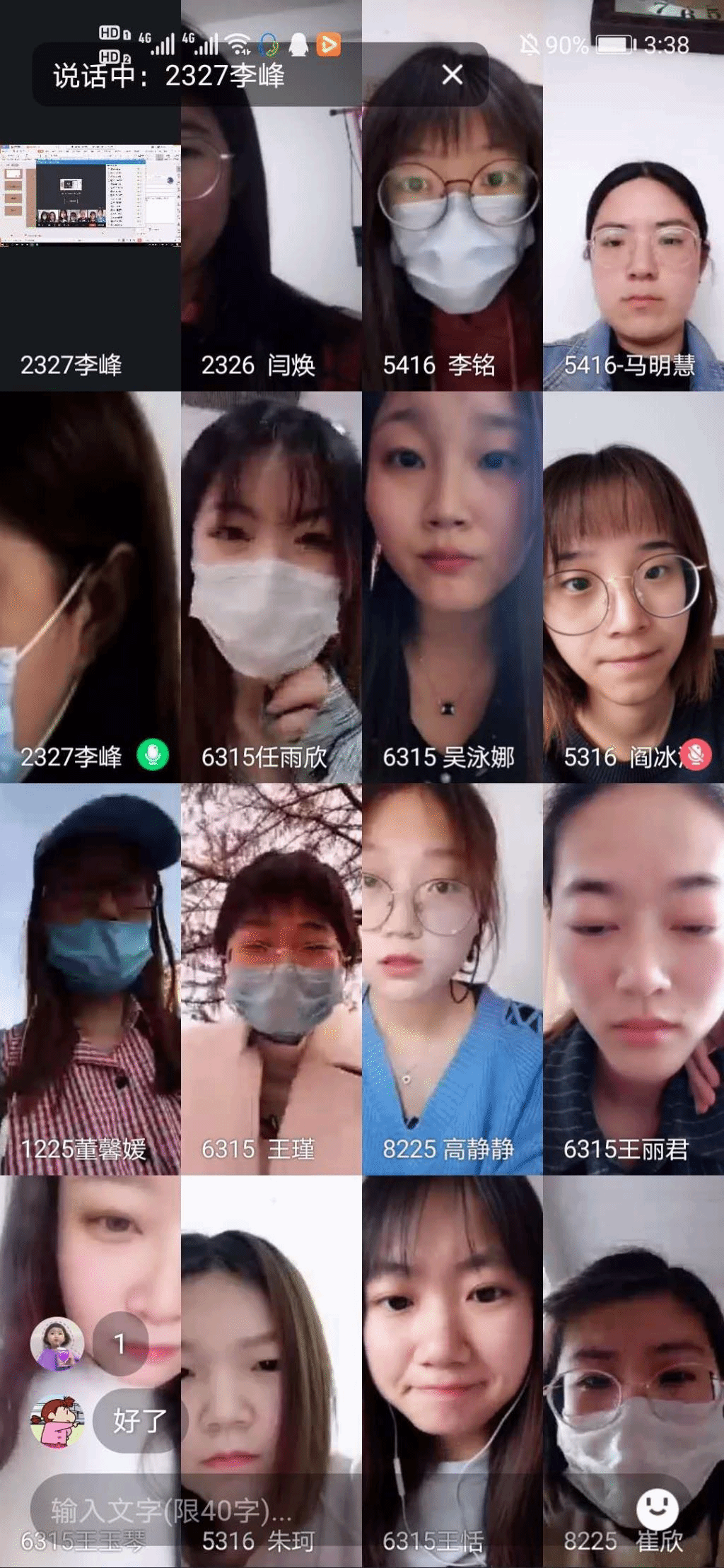Enlarge the video tile of 6315 王瑾
The width and height of the screenshot is (724, 1568).
[x=271, y=979]
